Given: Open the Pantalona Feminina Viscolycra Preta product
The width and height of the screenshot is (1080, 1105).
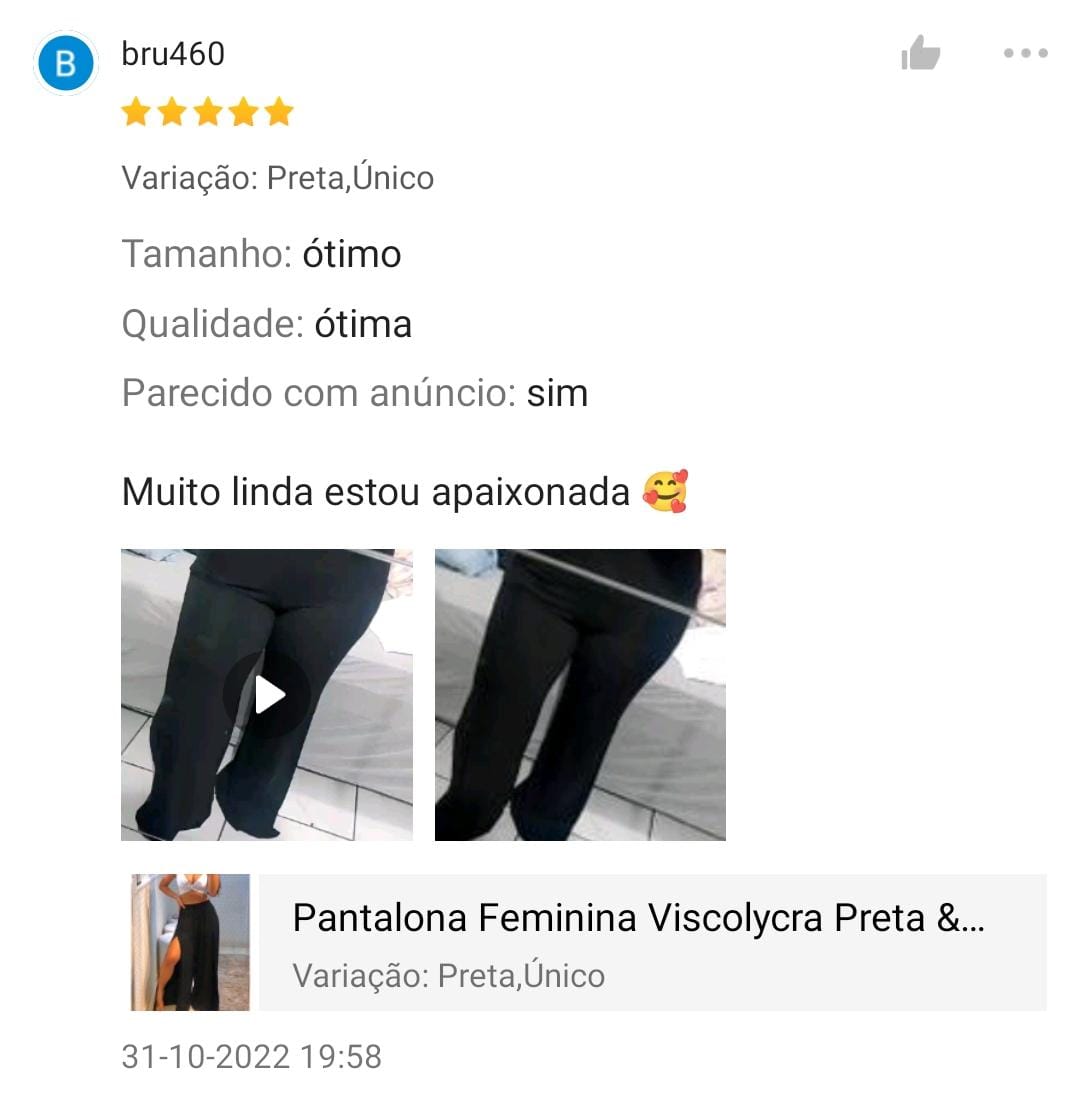Looking at the screenshot, I should (x=640, y=942).
